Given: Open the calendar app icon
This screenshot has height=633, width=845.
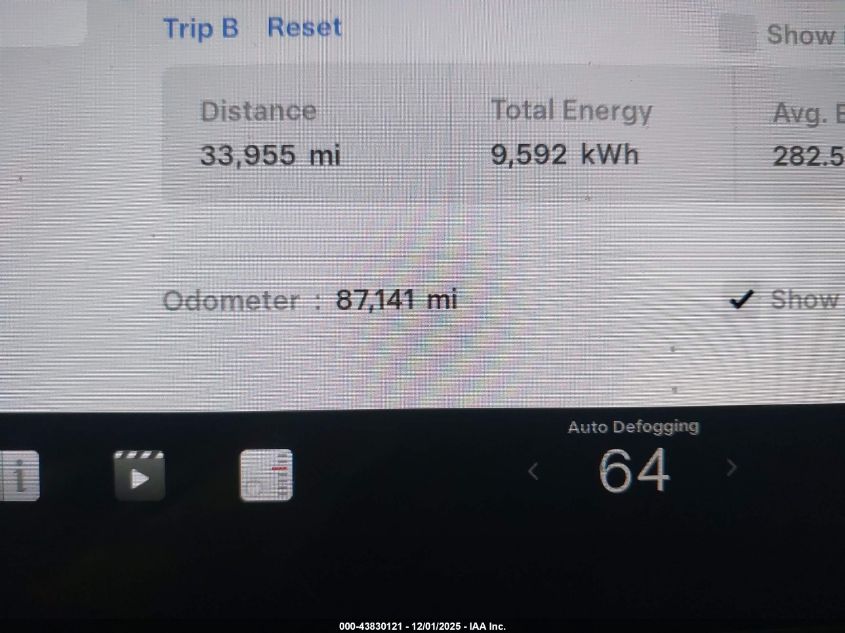Looking at the screenshot, I should coord(266,476).
